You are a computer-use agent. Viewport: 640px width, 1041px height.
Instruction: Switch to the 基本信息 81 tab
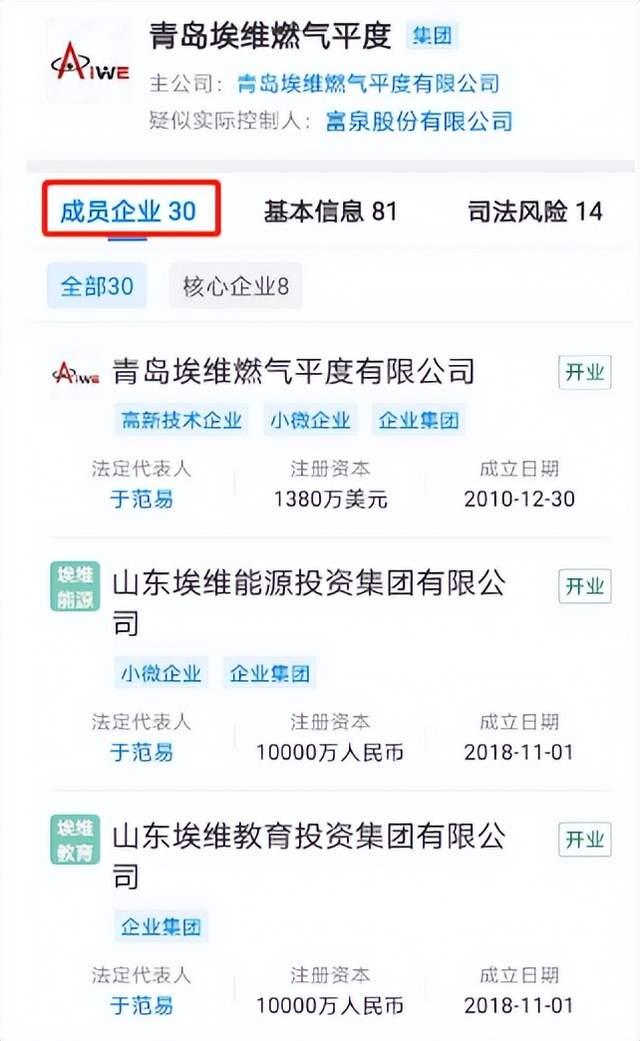(330, 211)
